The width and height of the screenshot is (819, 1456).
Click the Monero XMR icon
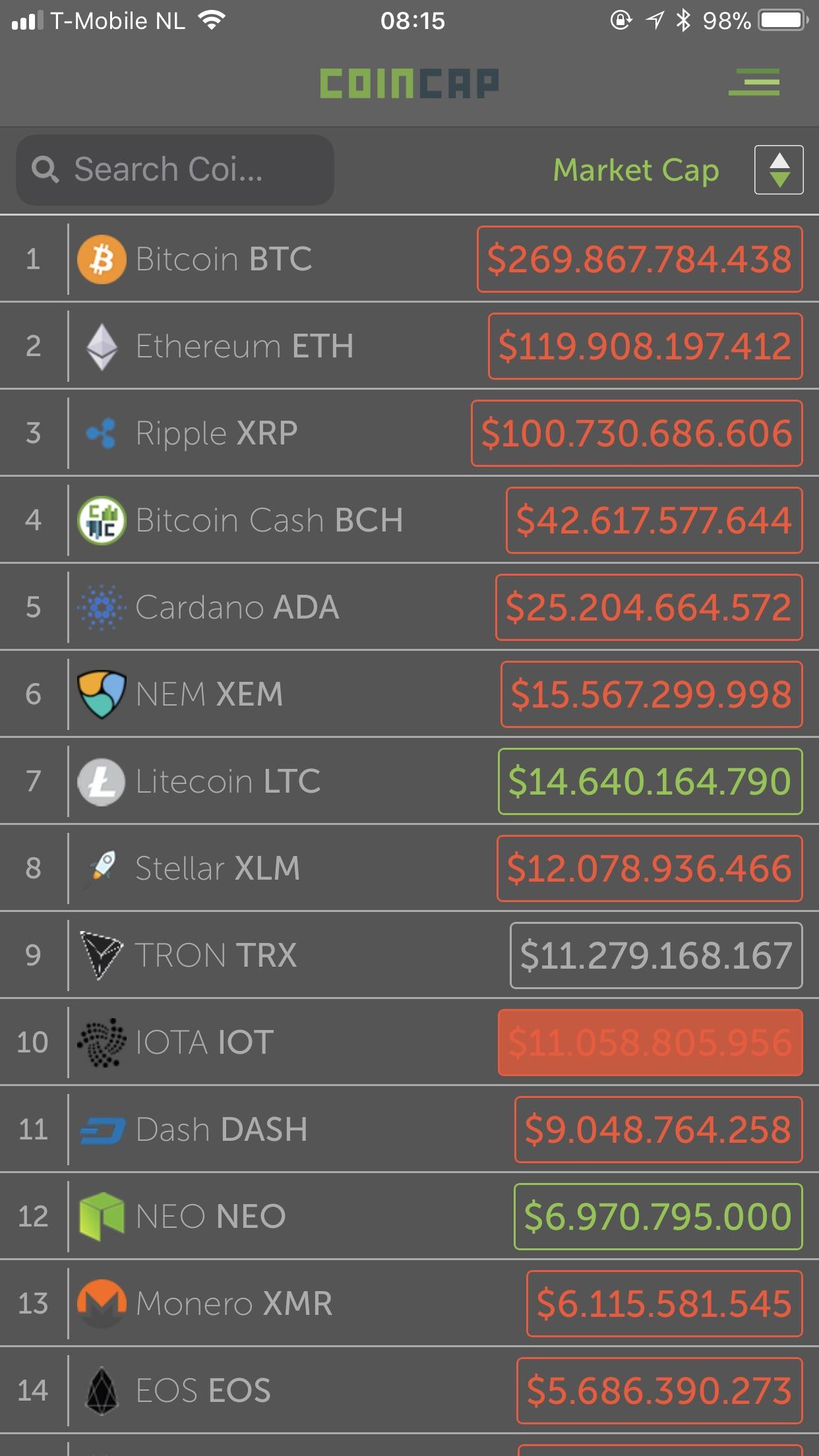(x=102, y=1303)
